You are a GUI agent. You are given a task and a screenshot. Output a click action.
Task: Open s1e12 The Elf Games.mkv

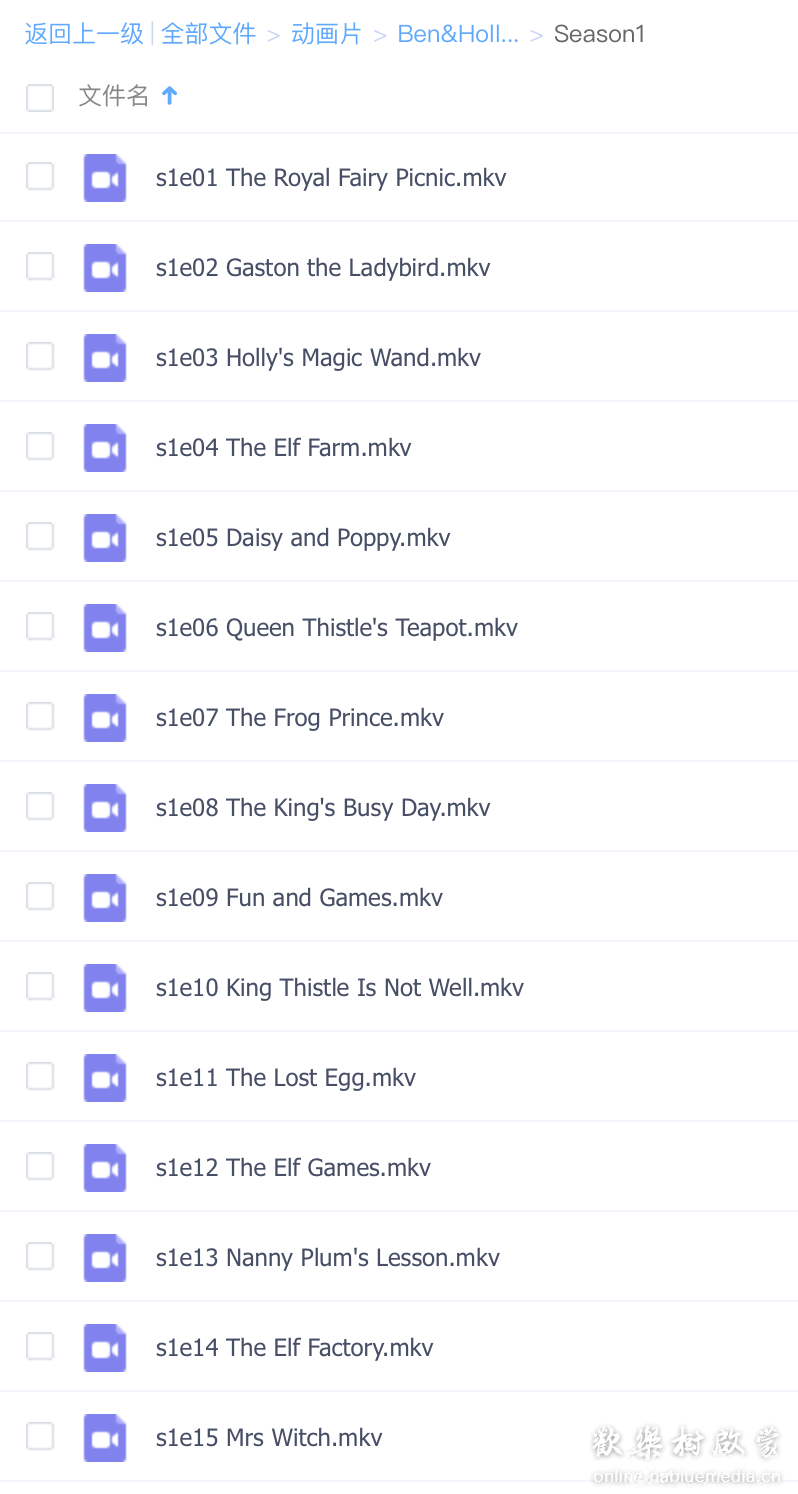(x=293, y=1168)
